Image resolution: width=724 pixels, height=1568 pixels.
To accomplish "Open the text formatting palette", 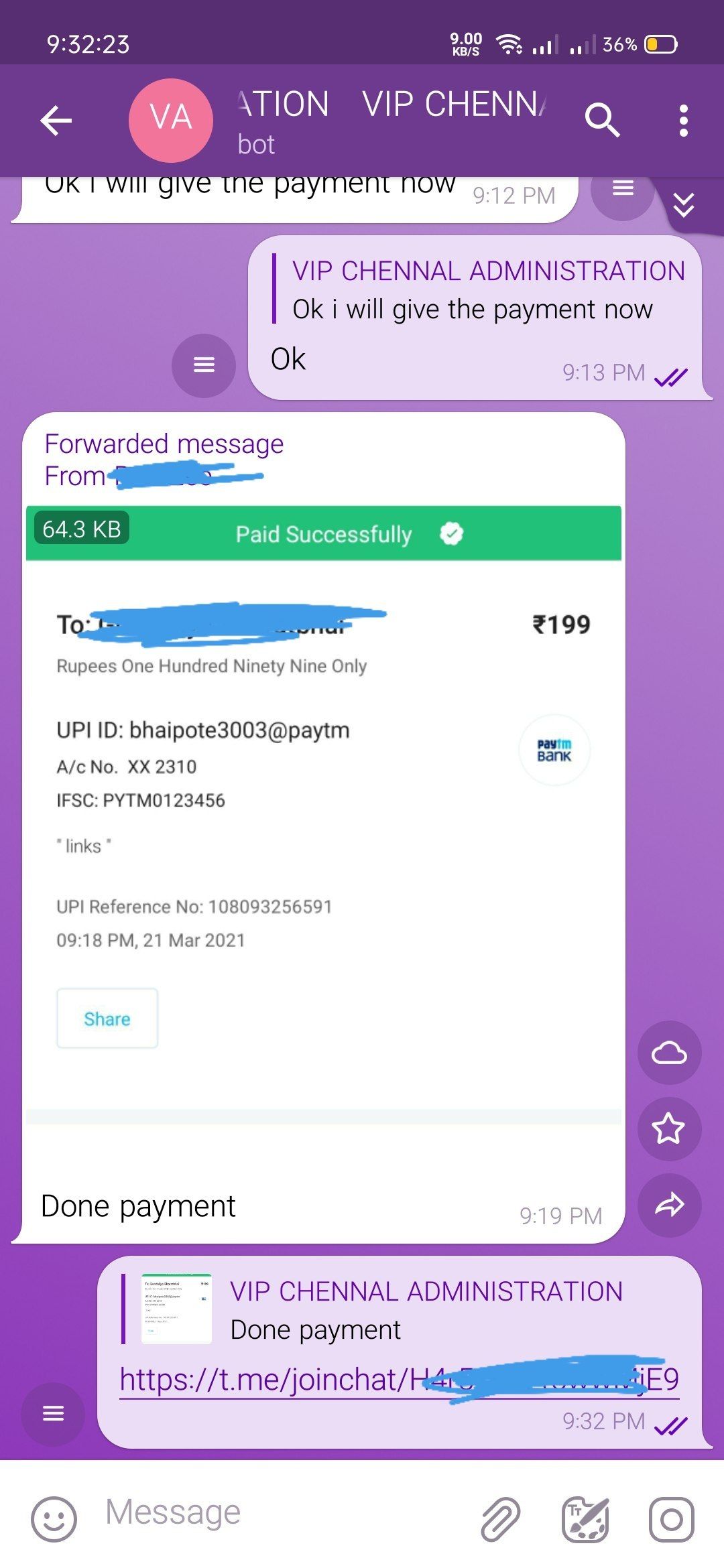I will coord(585,1519).
